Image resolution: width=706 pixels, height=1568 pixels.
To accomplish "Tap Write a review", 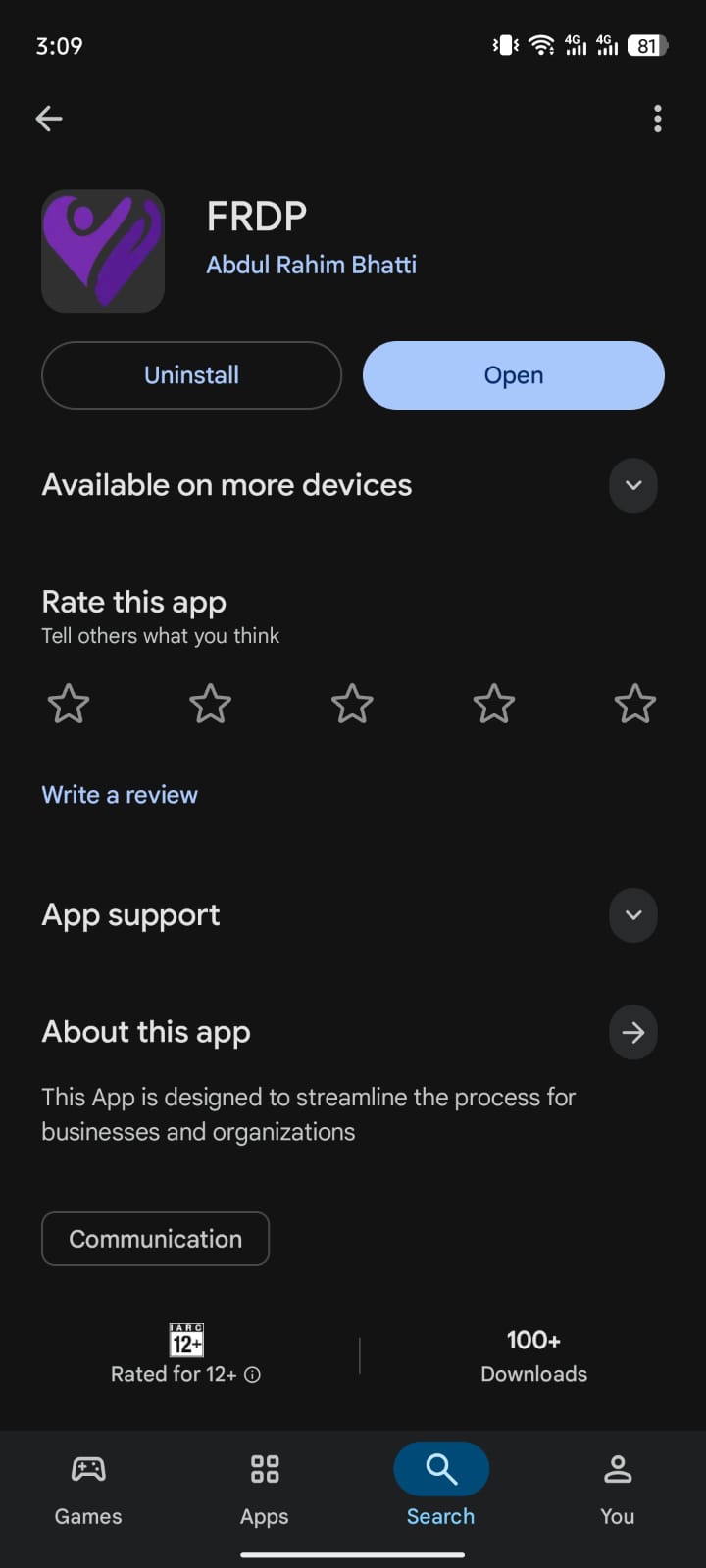I will (119, 794).
